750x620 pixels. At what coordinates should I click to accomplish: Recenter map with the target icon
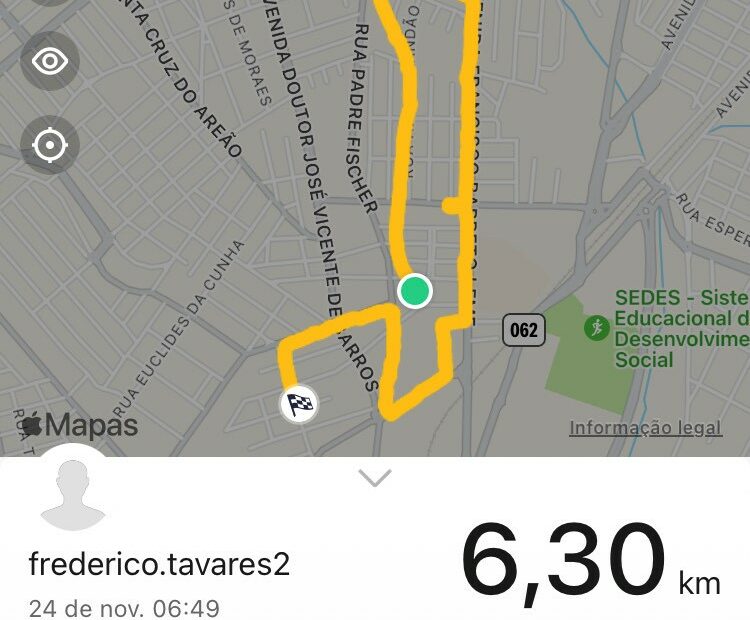coord(49,146)
